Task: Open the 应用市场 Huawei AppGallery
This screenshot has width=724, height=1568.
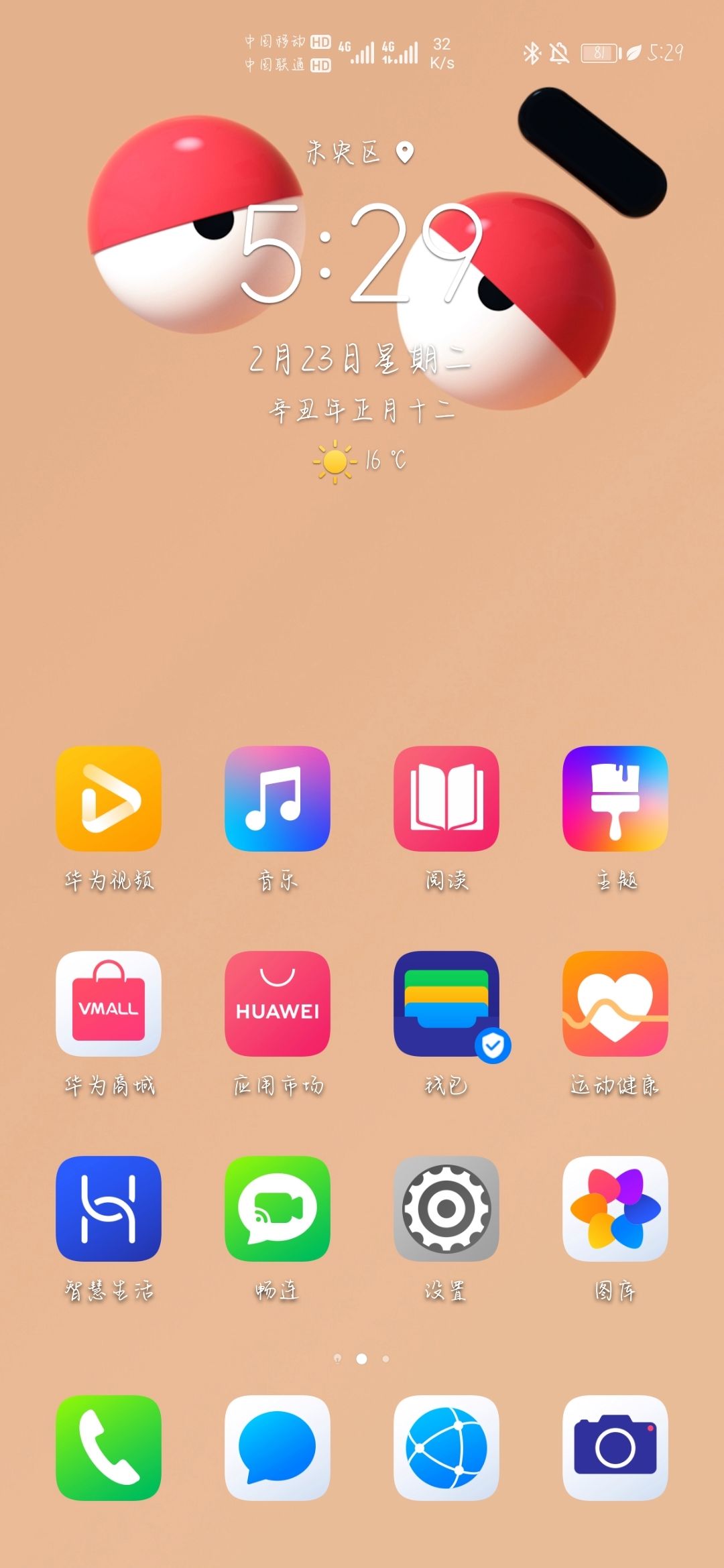Action: tap(278, 1004)
